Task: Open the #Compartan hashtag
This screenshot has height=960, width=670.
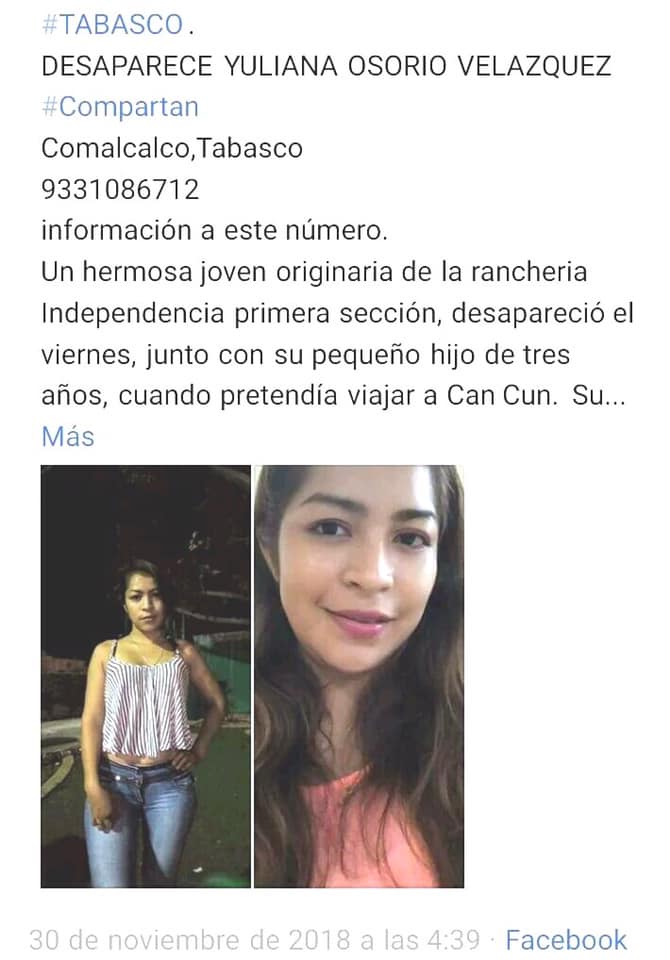Action: click(120, 107)
